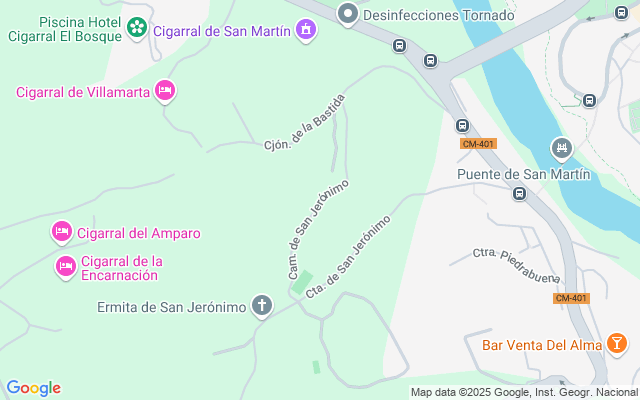Image resolution: width=640 pixels, height=400 pixels.
Task: Open Cigarral de Villamarta hotel pin
Action: point(165,92)
